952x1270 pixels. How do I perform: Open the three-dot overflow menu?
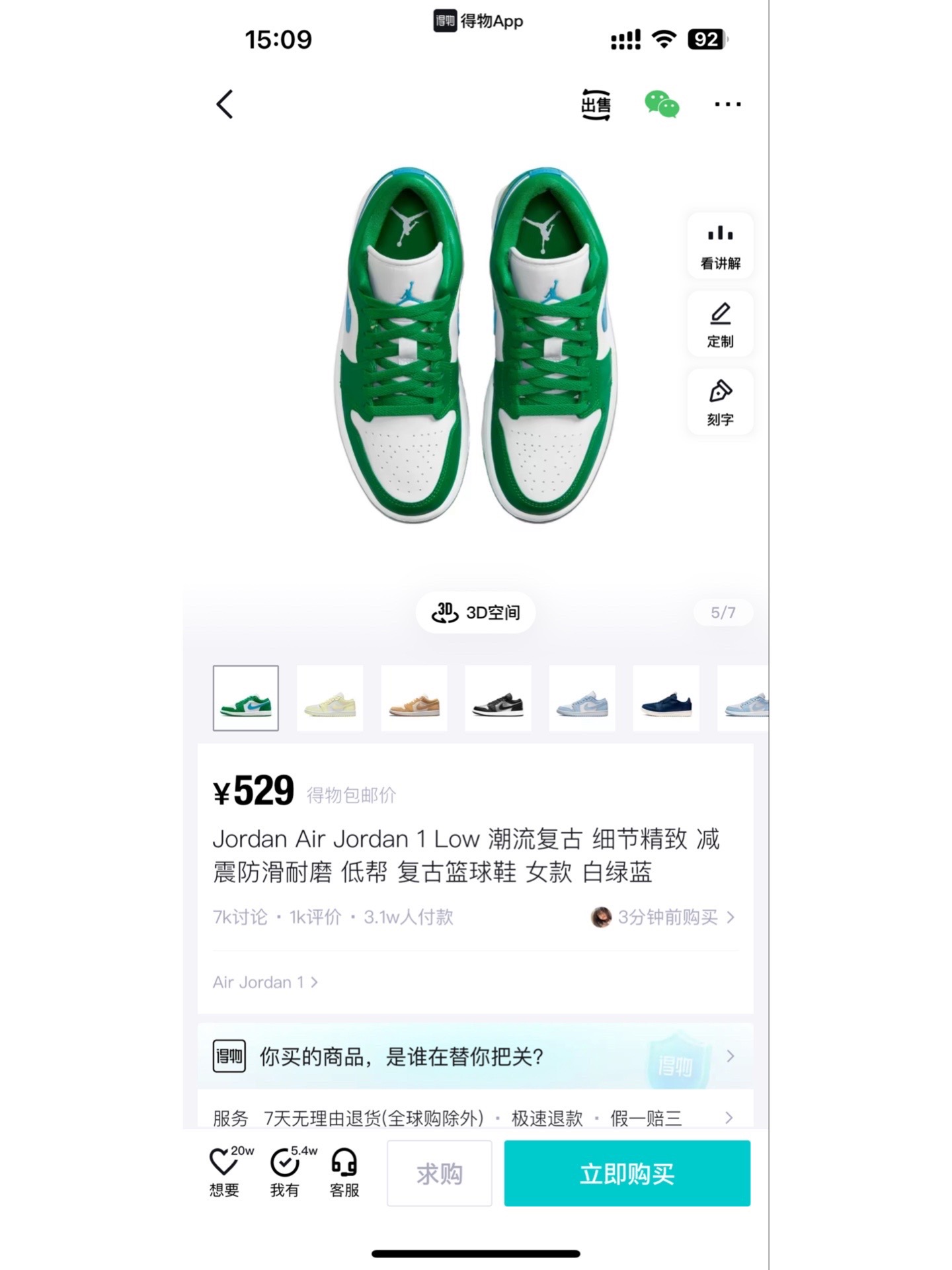tap(727, 105)
